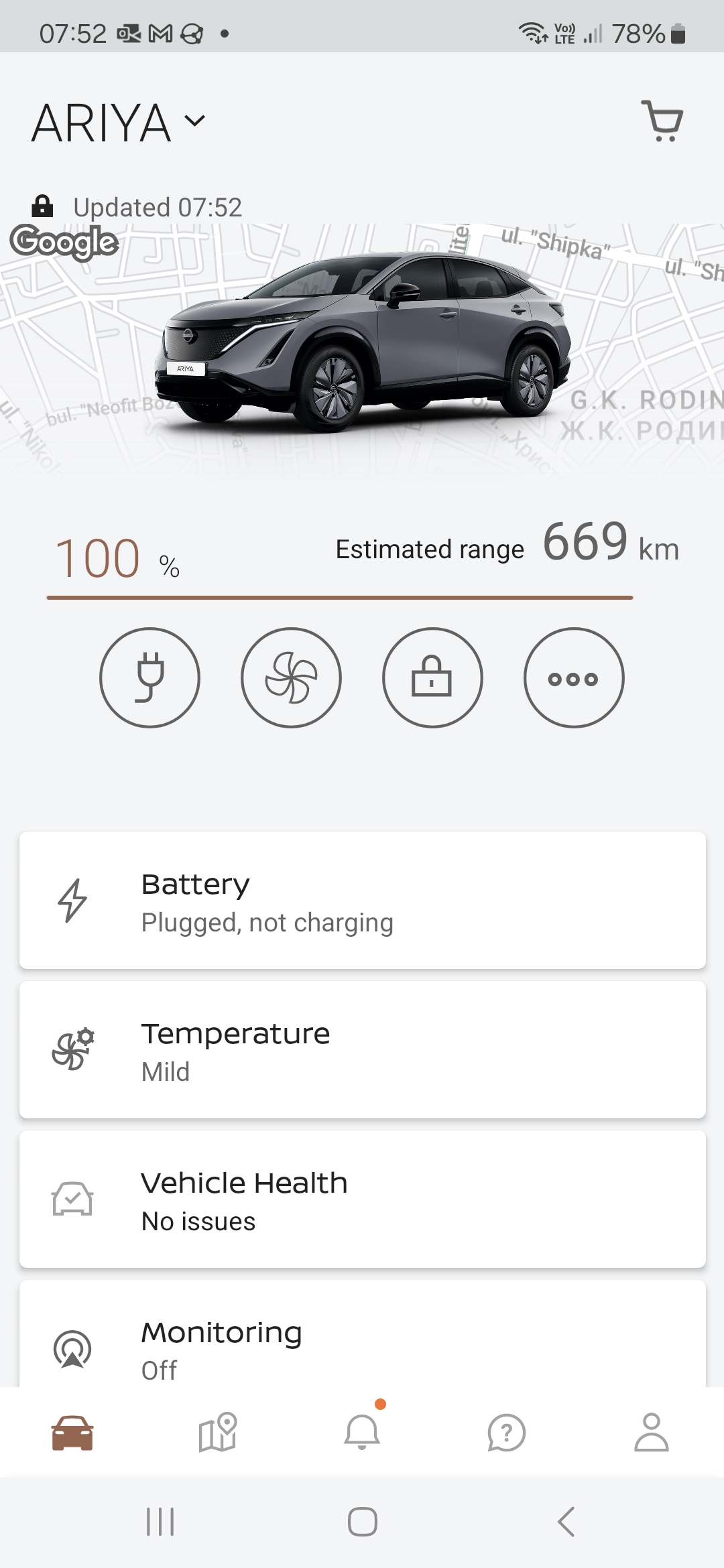724x1568 pixels.
Task: Tap the security lock icon beside Updated 07:52
Action: click(x=43, y=206)
